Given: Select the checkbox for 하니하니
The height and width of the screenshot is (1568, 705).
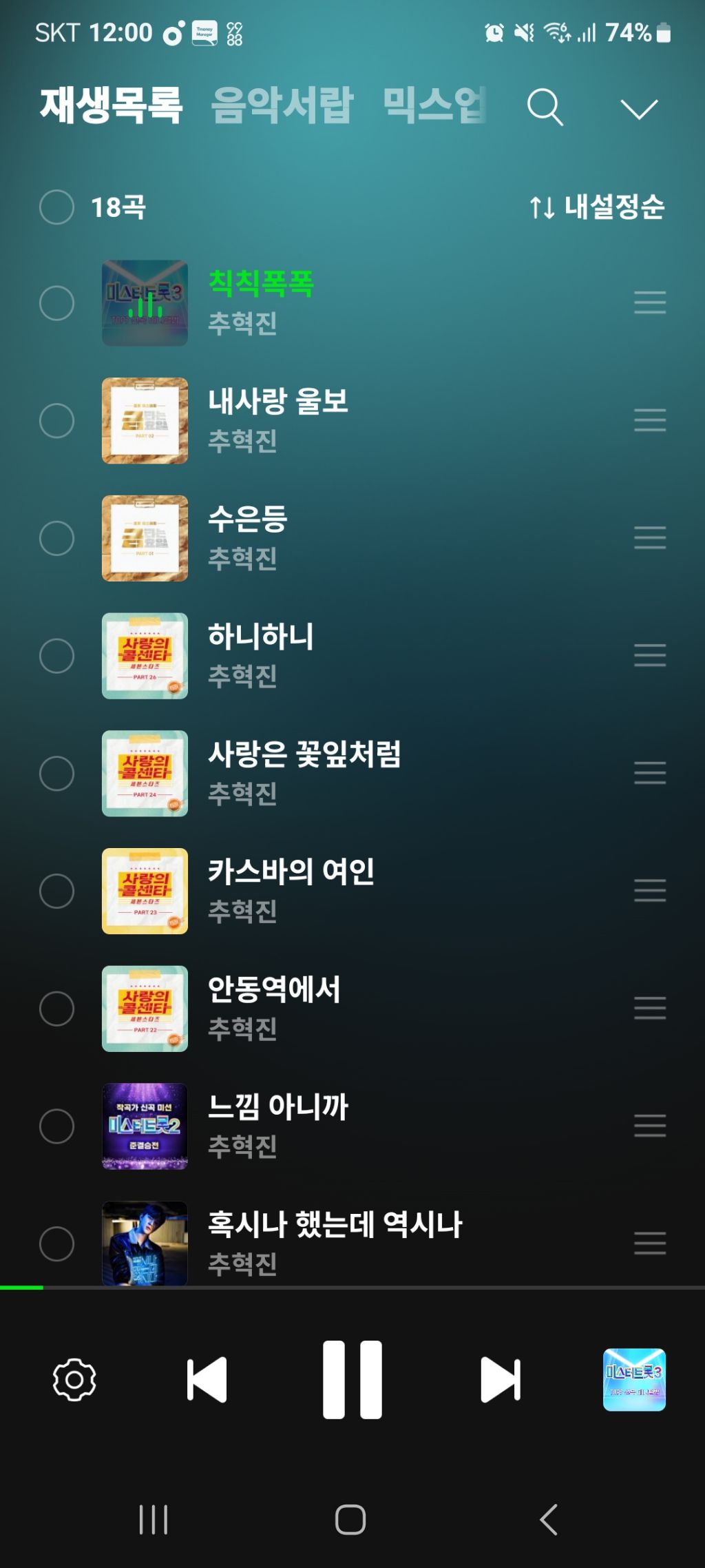Looking at the screenshot, I should pos(56,656).
